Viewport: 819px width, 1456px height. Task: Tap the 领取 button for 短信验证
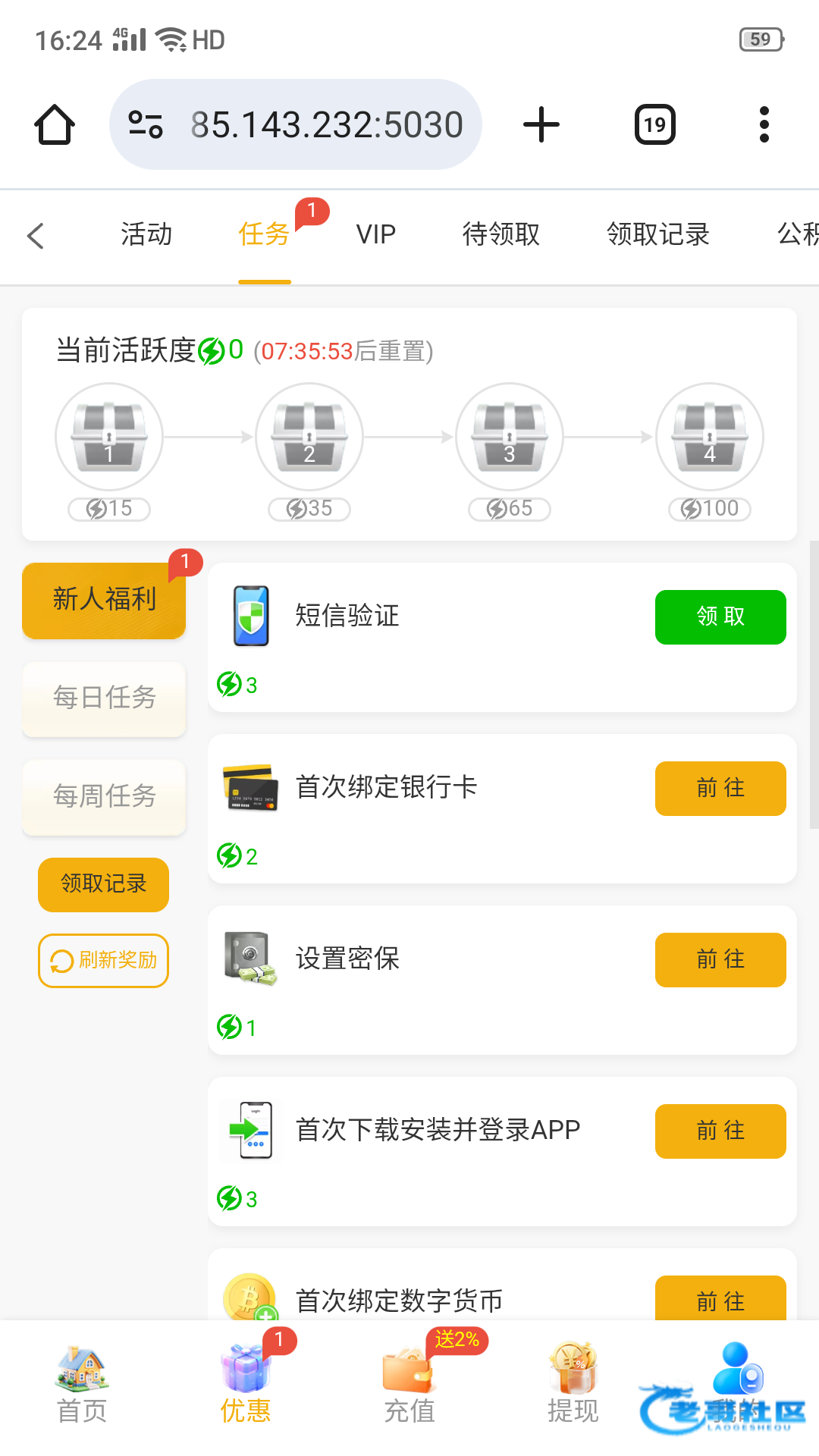[720, 617]
